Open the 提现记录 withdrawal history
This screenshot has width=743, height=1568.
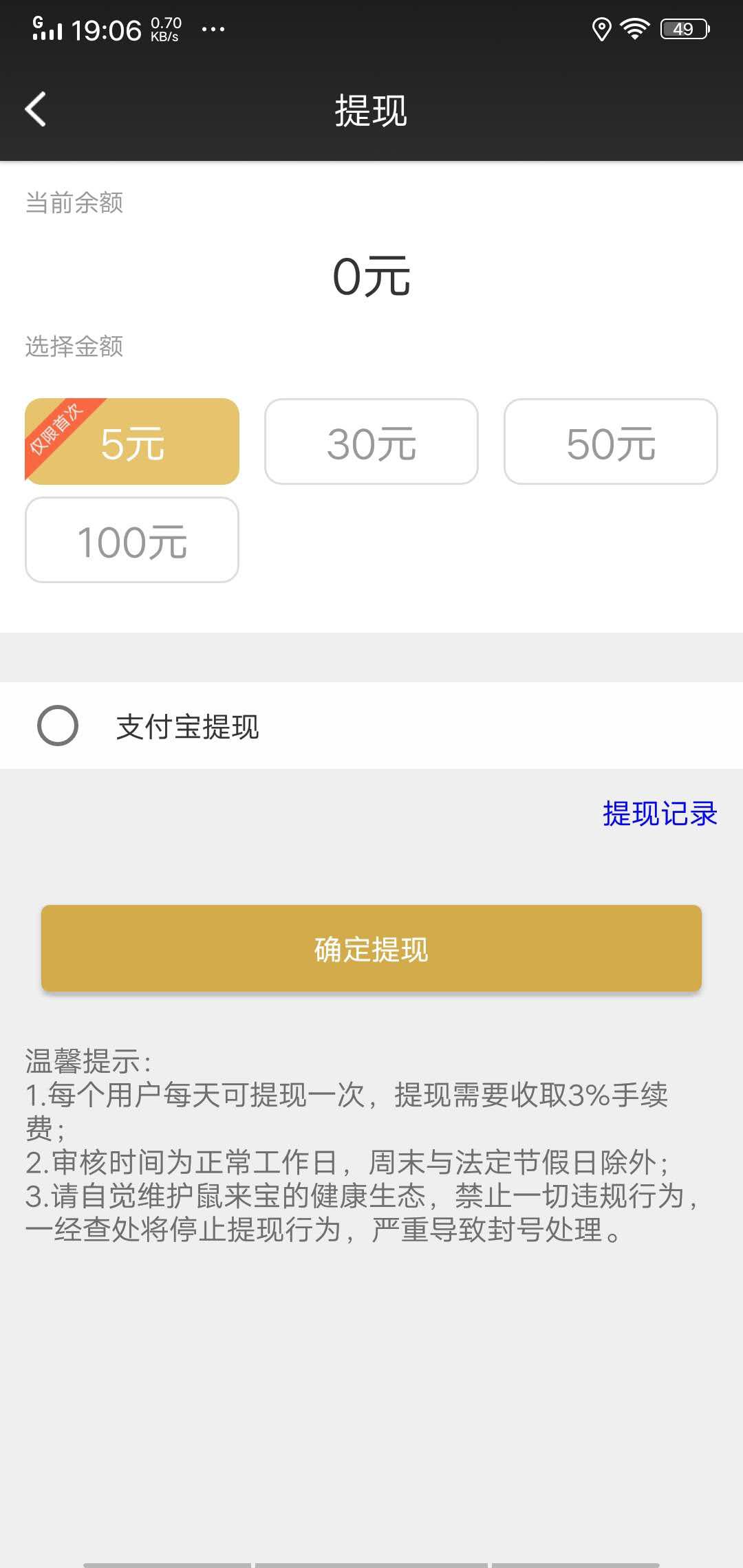[659, 817]
